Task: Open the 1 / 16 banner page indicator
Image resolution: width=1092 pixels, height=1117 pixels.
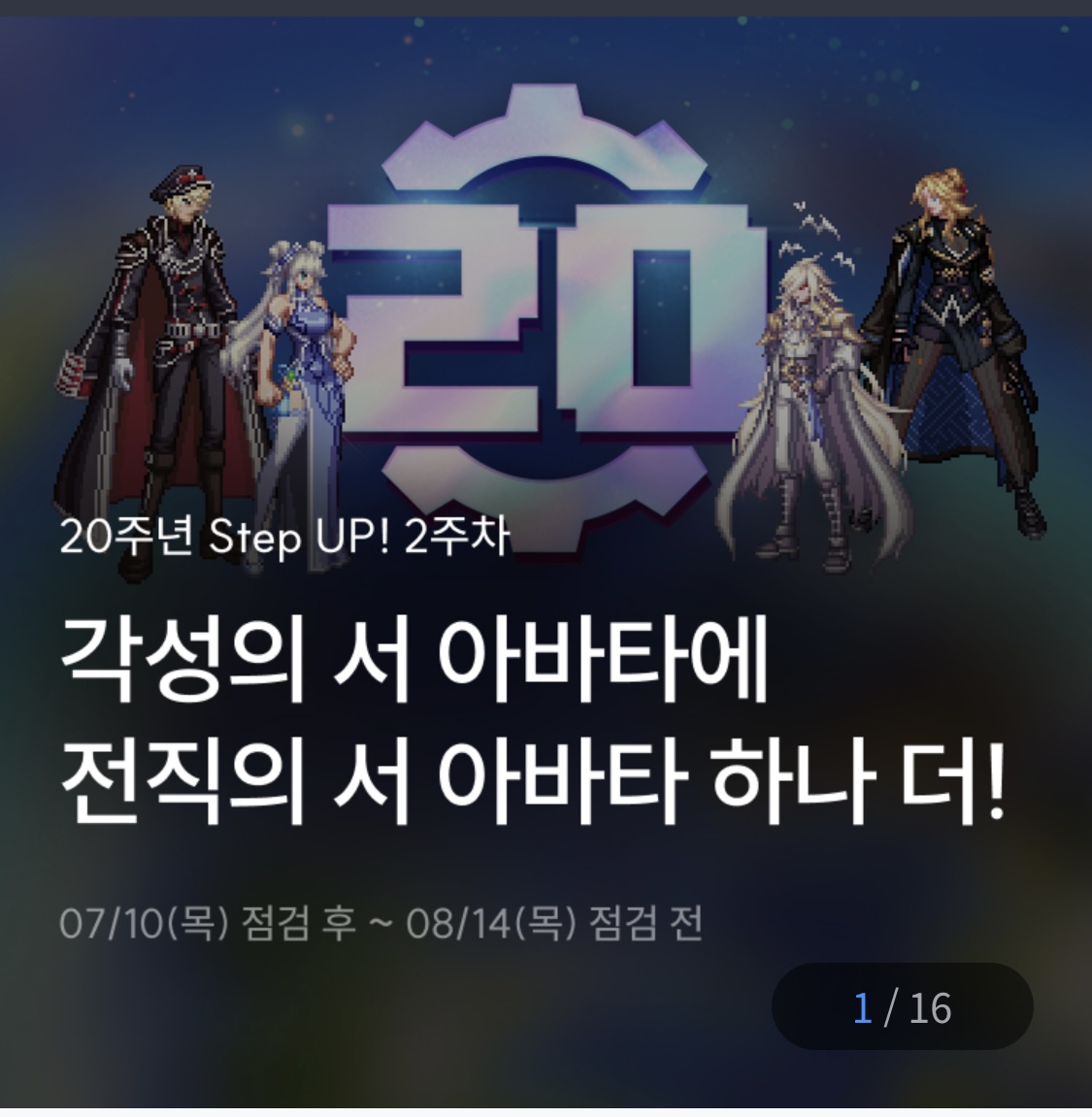Action: pyautogui.click(x=902, y=1007)
